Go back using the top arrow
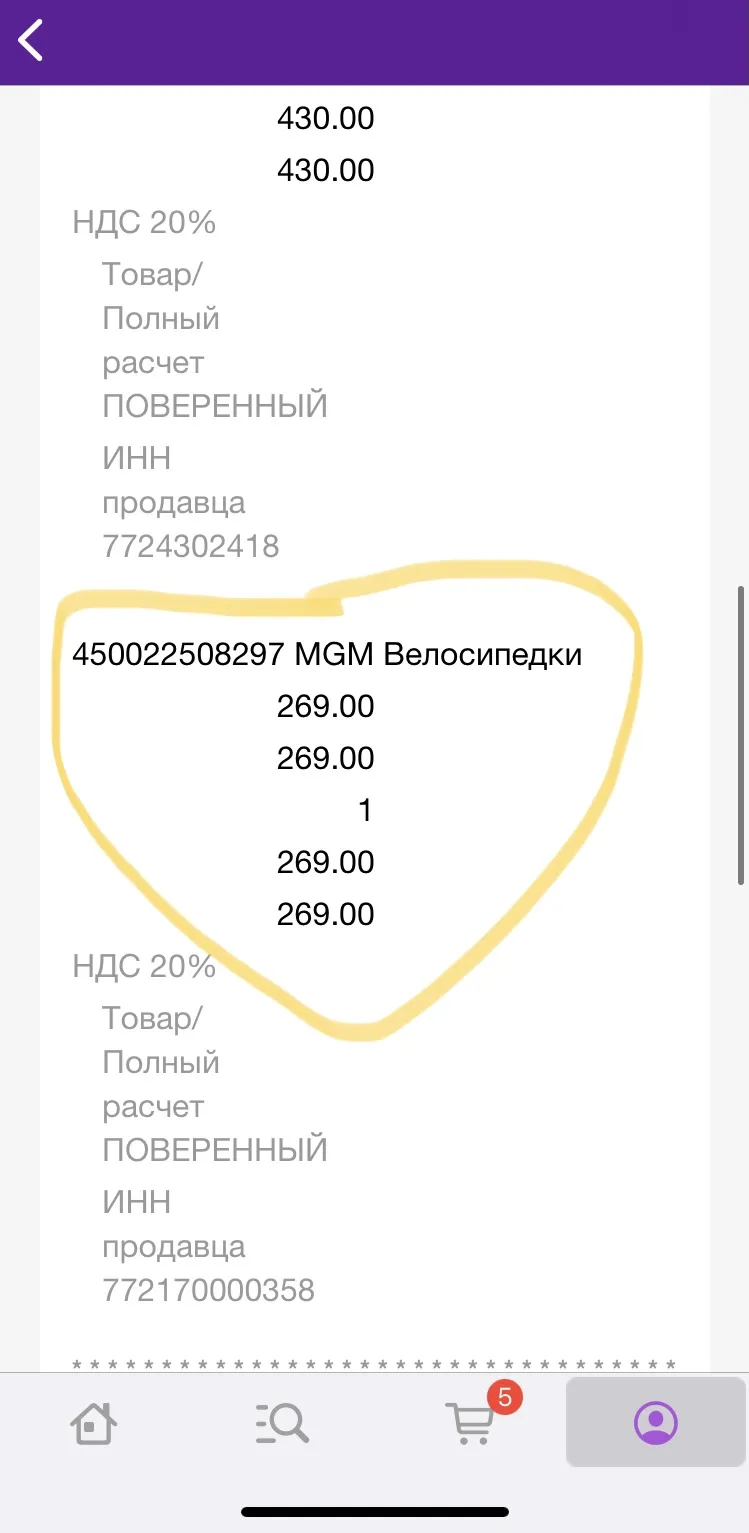 31,41
